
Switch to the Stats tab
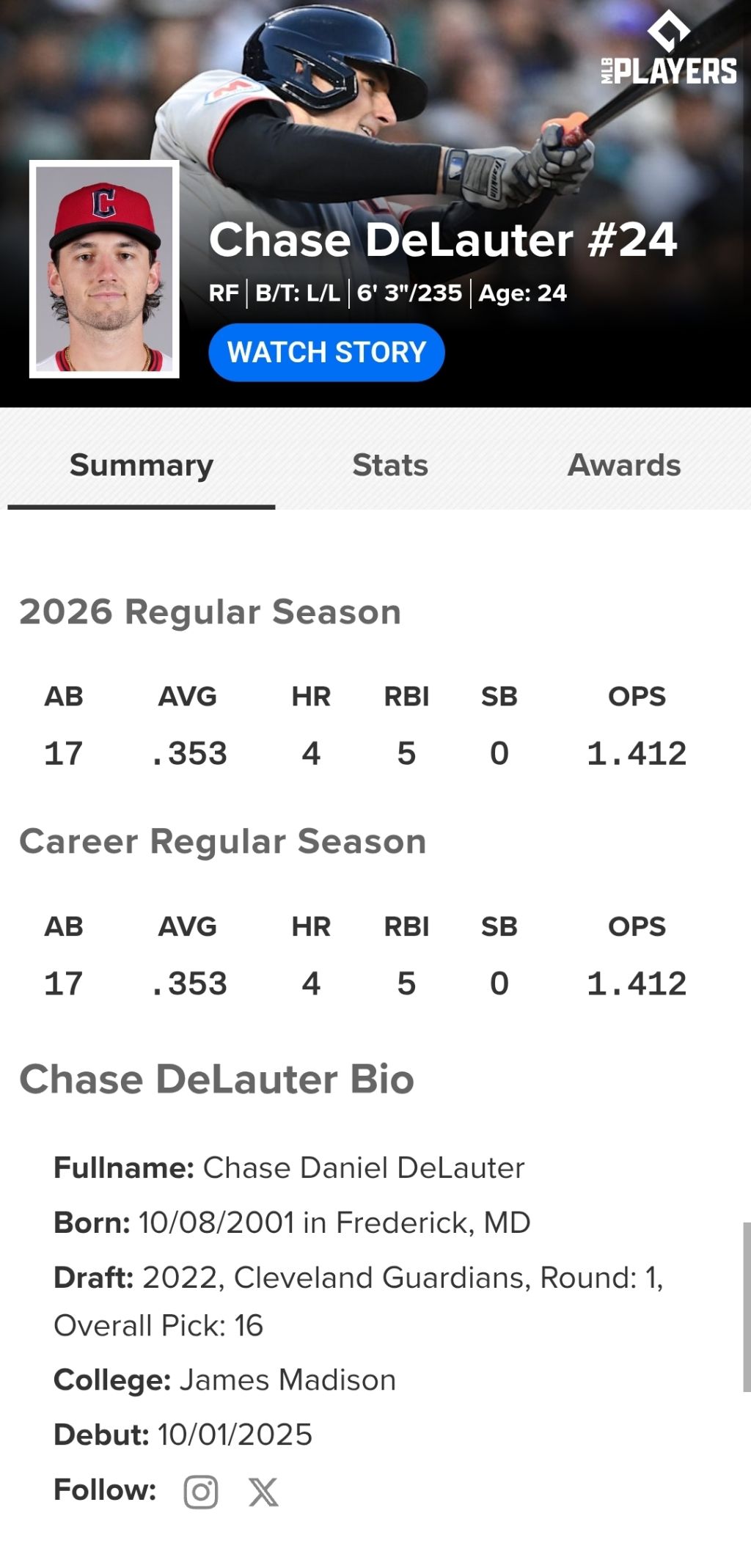(x=390, y=465)
